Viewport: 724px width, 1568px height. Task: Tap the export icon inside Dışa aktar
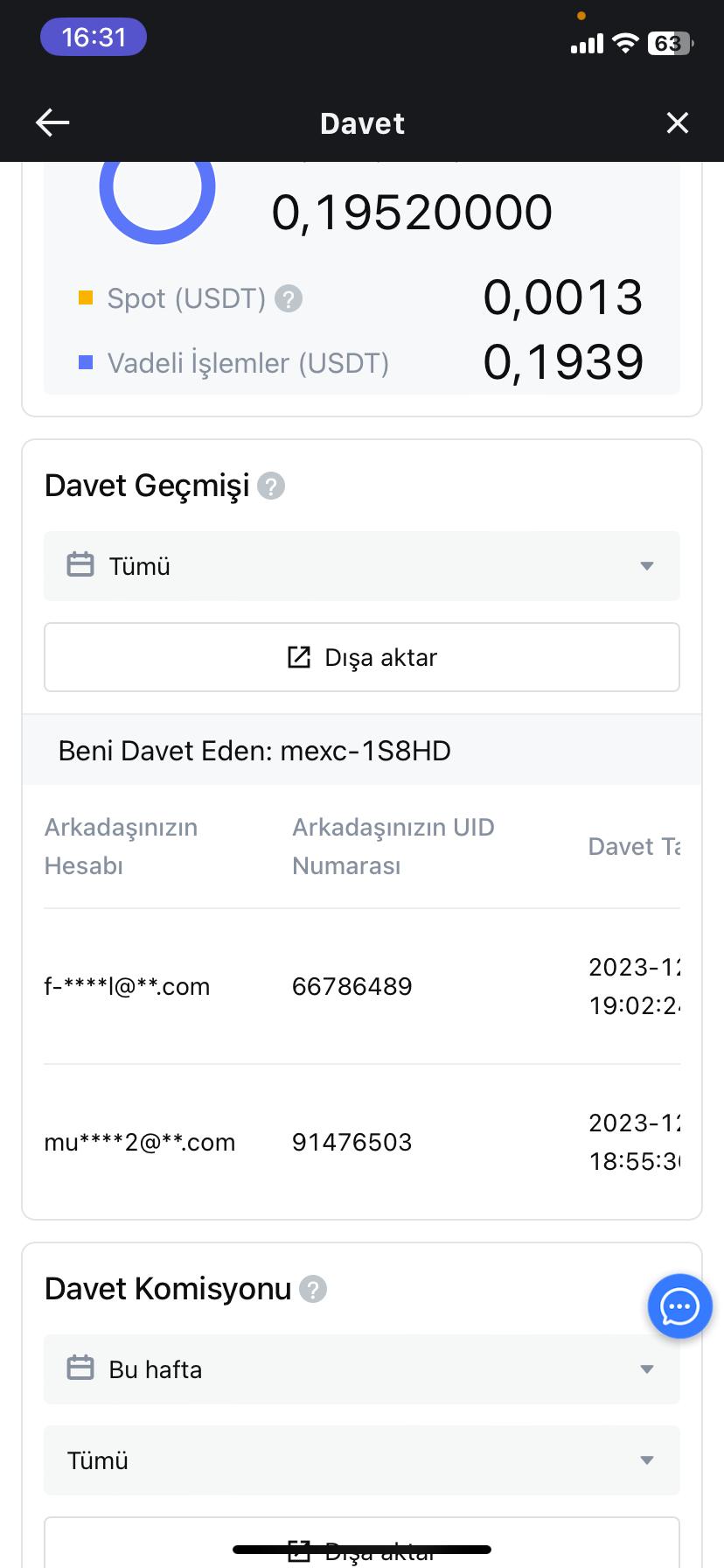pos(298,656)
